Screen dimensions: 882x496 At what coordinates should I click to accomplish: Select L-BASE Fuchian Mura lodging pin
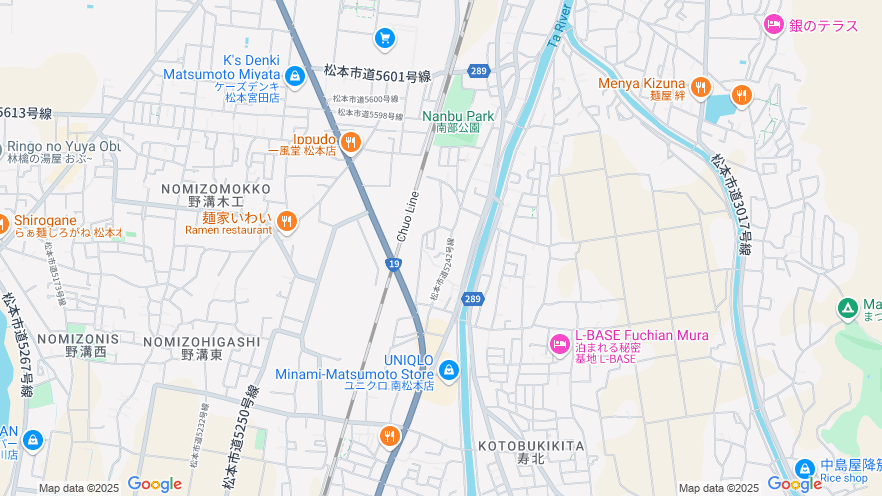[x=559, y=344]
